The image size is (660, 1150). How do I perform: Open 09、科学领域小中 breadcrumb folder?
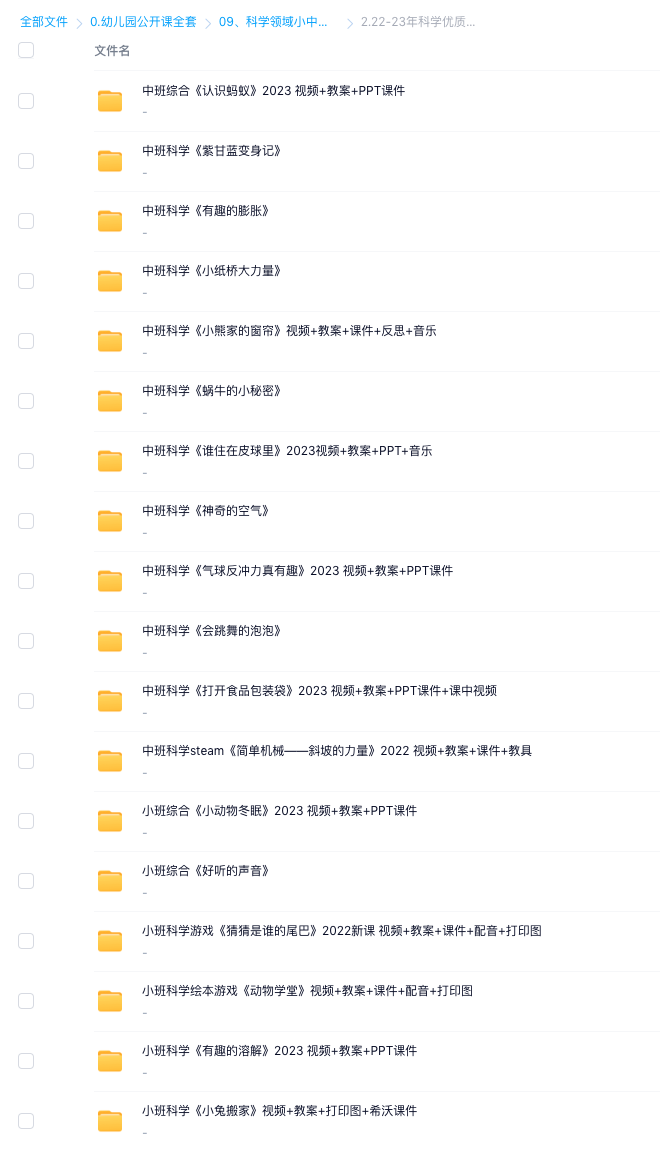tap(273, 22)
